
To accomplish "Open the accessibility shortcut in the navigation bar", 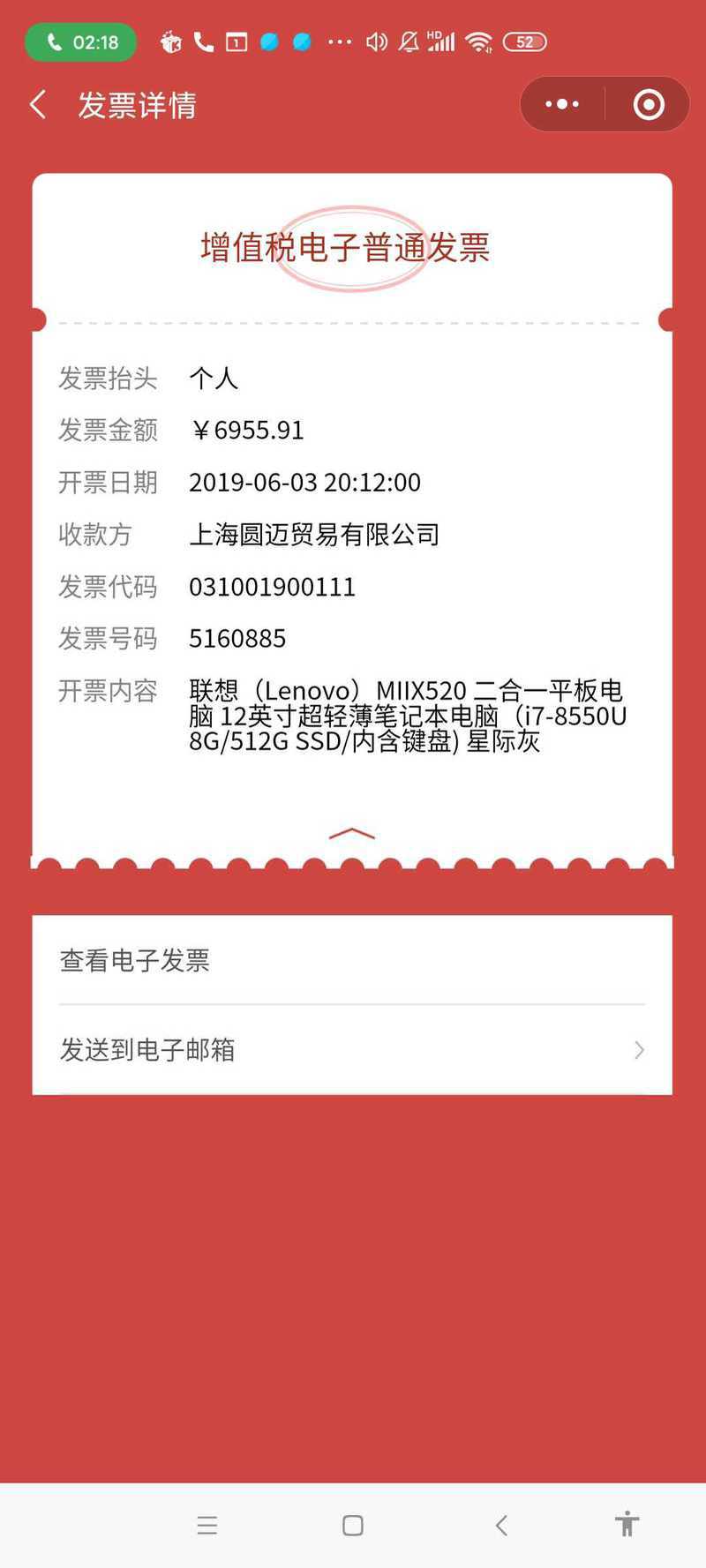I will (x=627, y=1524).
